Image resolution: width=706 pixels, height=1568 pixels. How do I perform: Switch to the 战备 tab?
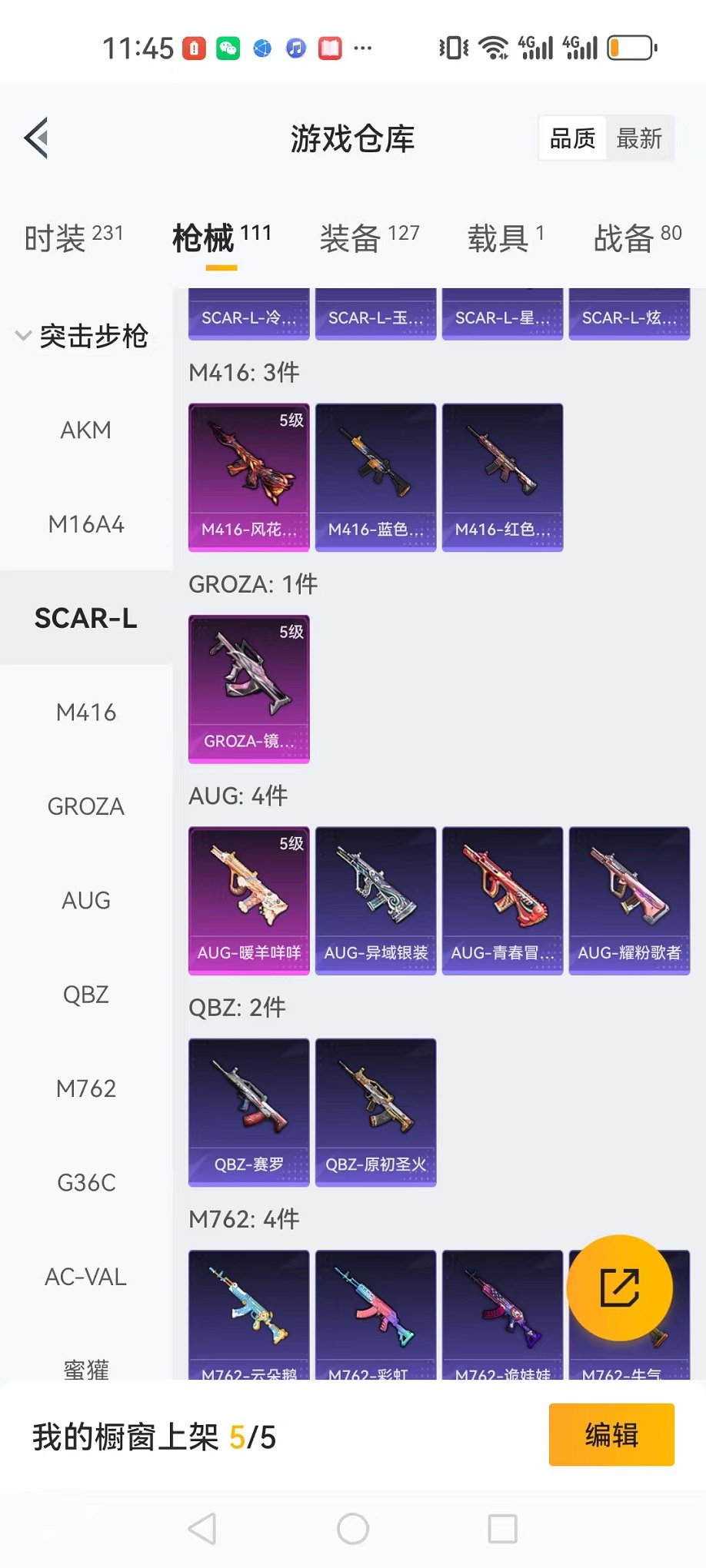coord(637,238)
